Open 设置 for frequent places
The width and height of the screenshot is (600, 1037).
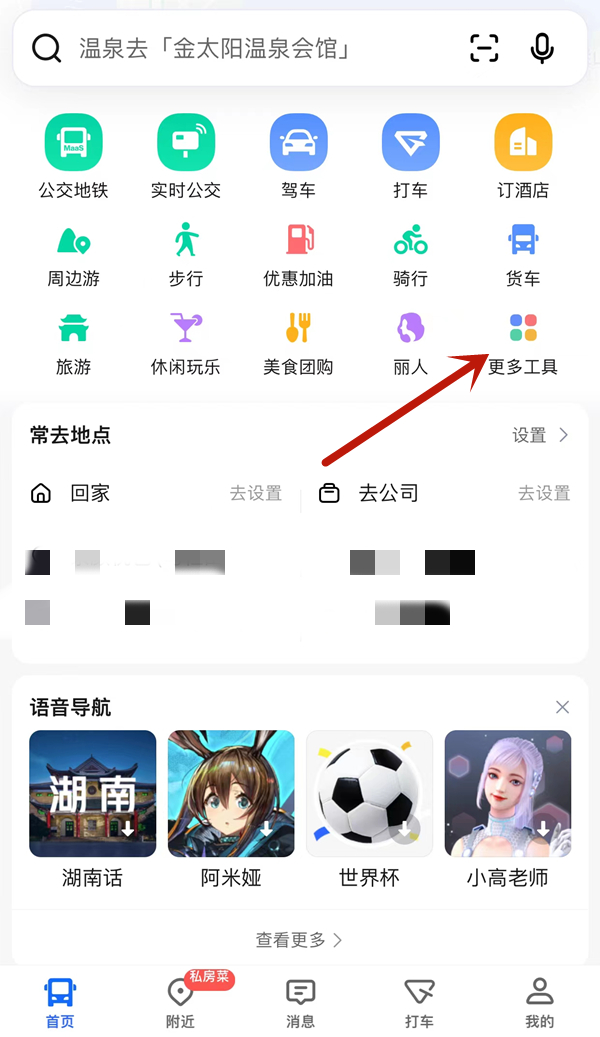540,435
